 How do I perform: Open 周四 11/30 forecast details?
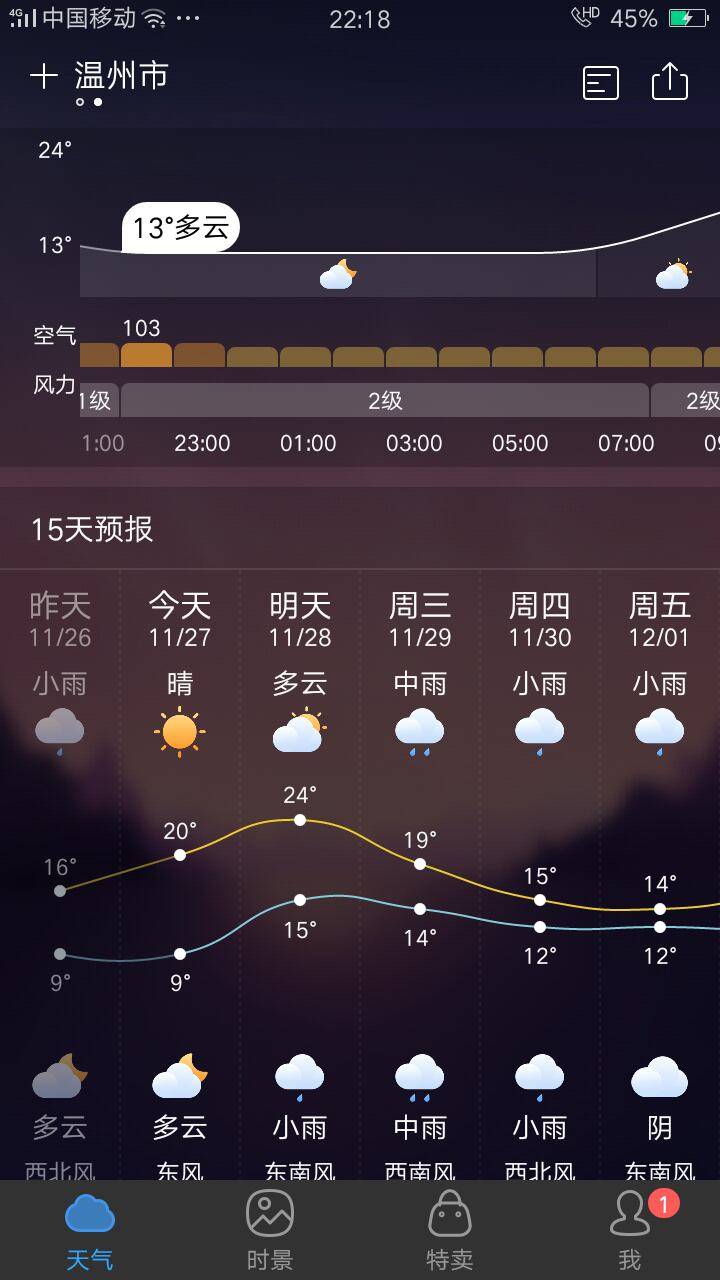click(x=540, y=620)
